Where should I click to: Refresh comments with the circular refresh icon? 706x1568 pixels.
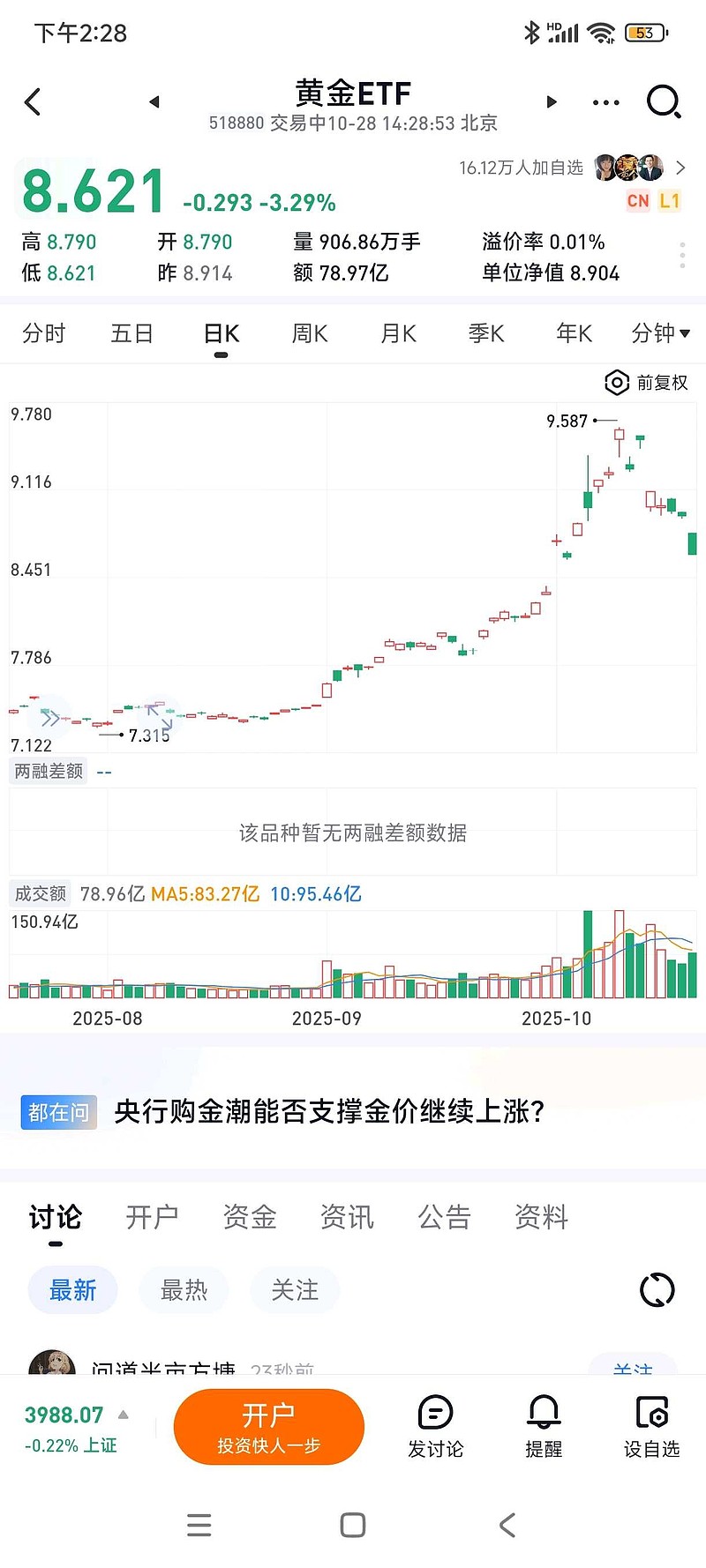tap(657, 1289)
